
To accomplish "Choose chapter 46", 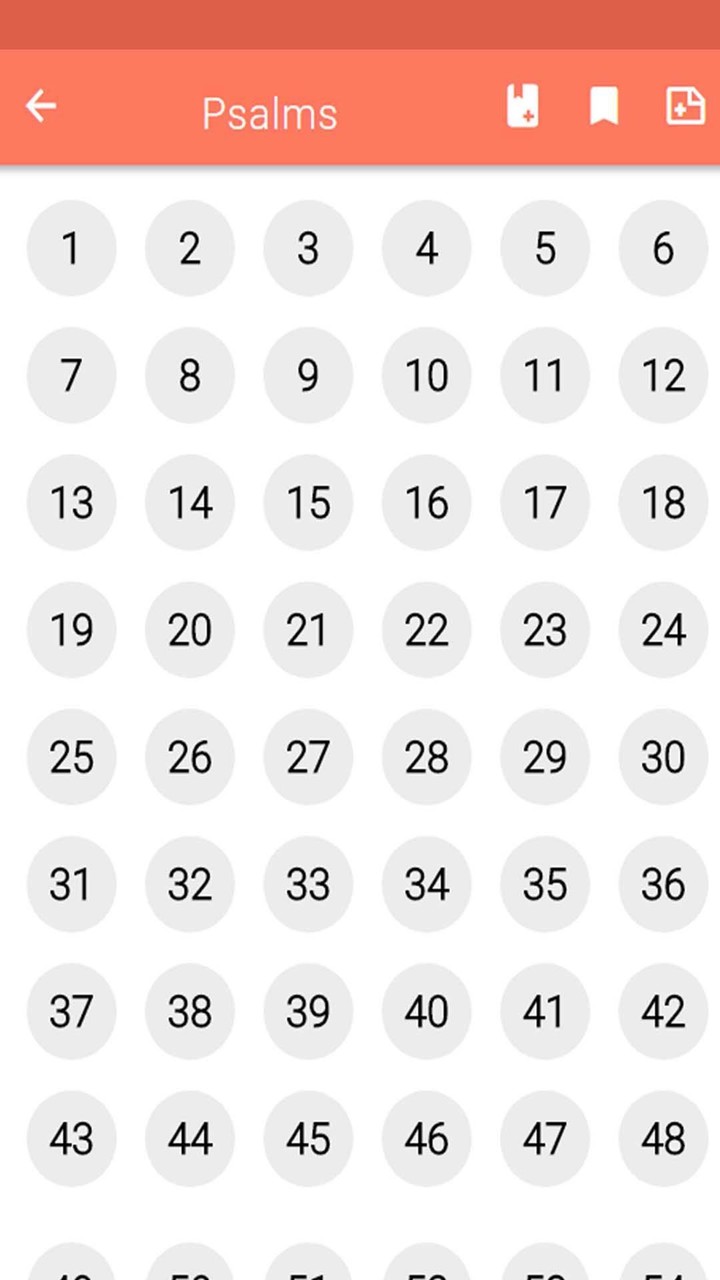I will click(426, 1138).
